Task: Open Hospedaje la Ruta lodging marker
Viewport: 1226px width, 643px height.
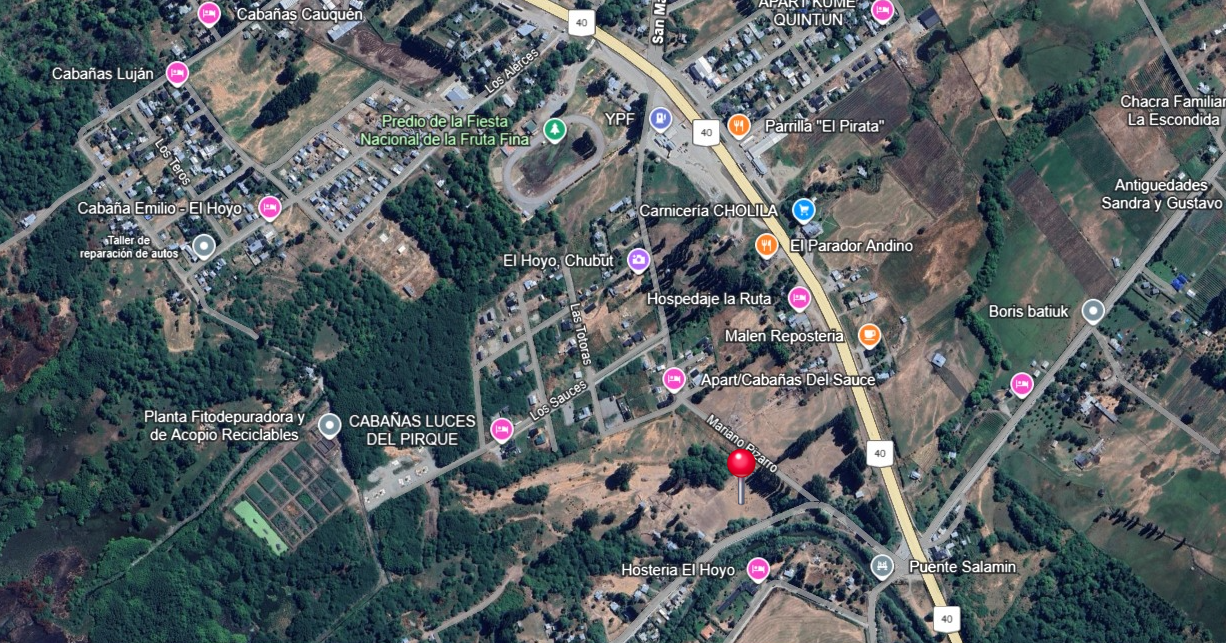Action: tap(799, 298)
